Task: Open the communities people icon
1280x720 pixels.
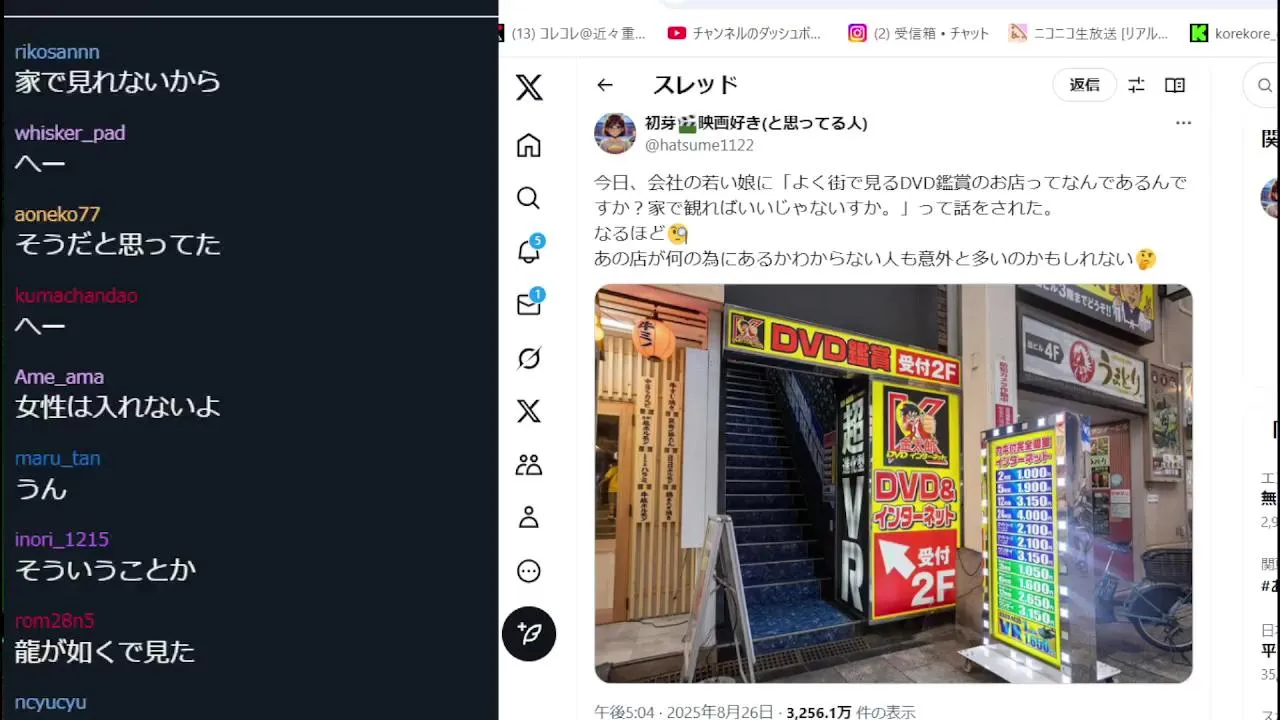Action: tap(529, 464)
